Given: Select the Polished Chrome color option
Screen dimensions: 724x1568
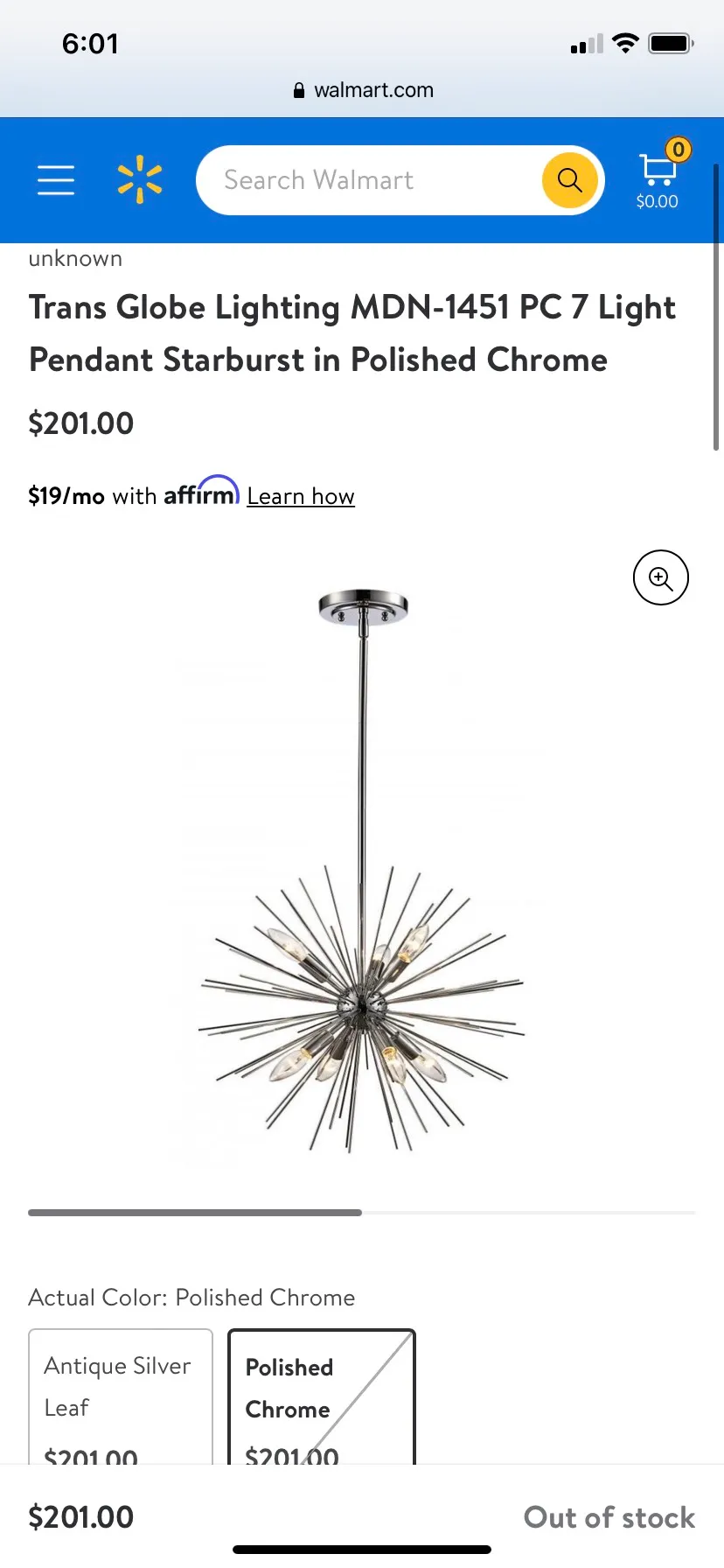Looking at the screenshot, I should [321, 1396].
